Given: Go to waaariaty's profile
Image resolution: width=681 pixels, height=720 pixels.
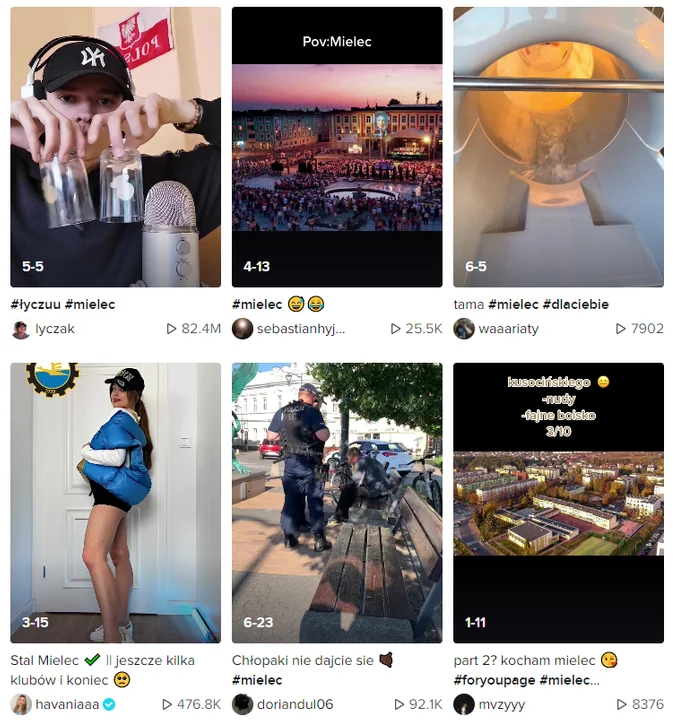Looking at the screenshot, I should point(508,328).
